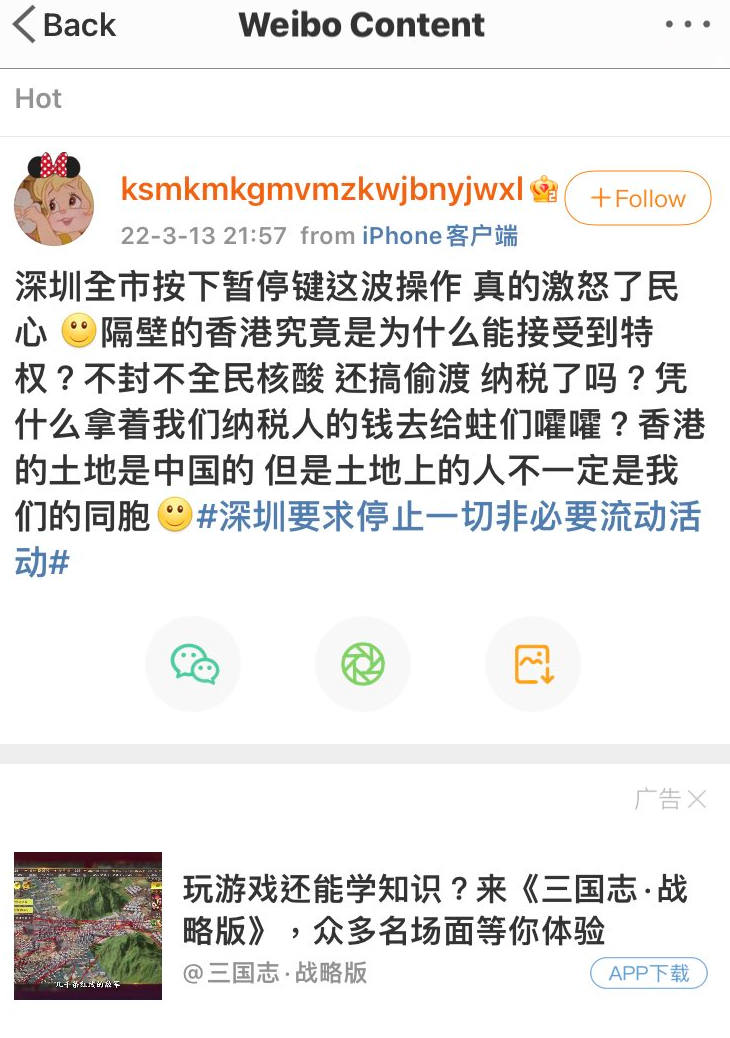Share post via WeChat icon
Viewport: 730px width, 1038px height.
click(194, 663)
